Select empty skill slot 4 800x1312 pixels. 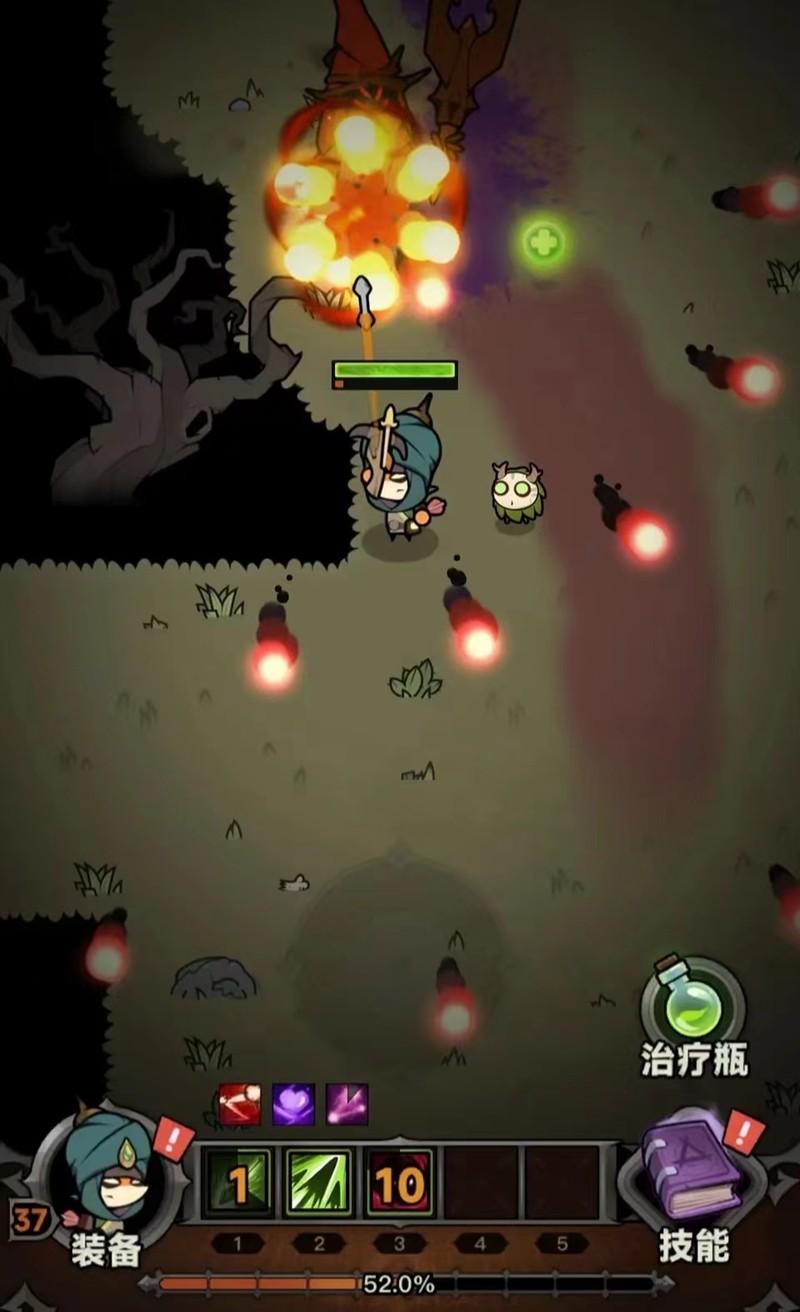(x=481, y=1184)
